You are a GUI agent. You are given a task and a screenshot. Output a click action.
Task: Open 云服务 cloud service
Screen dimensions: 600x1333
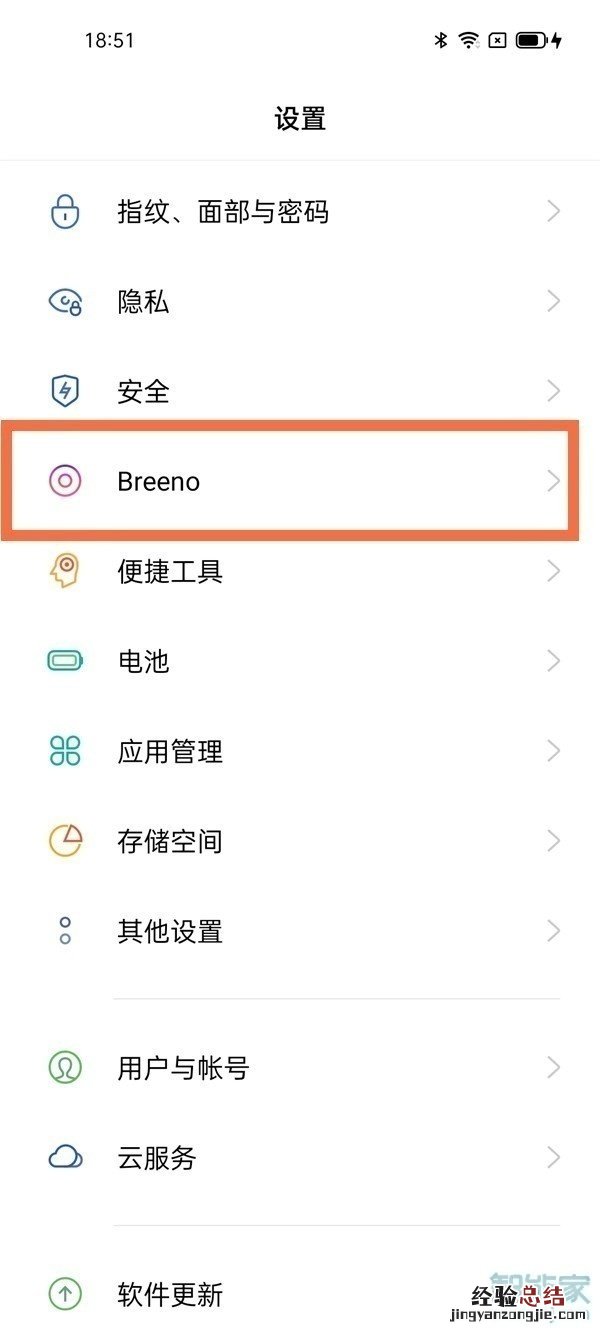157,1158
